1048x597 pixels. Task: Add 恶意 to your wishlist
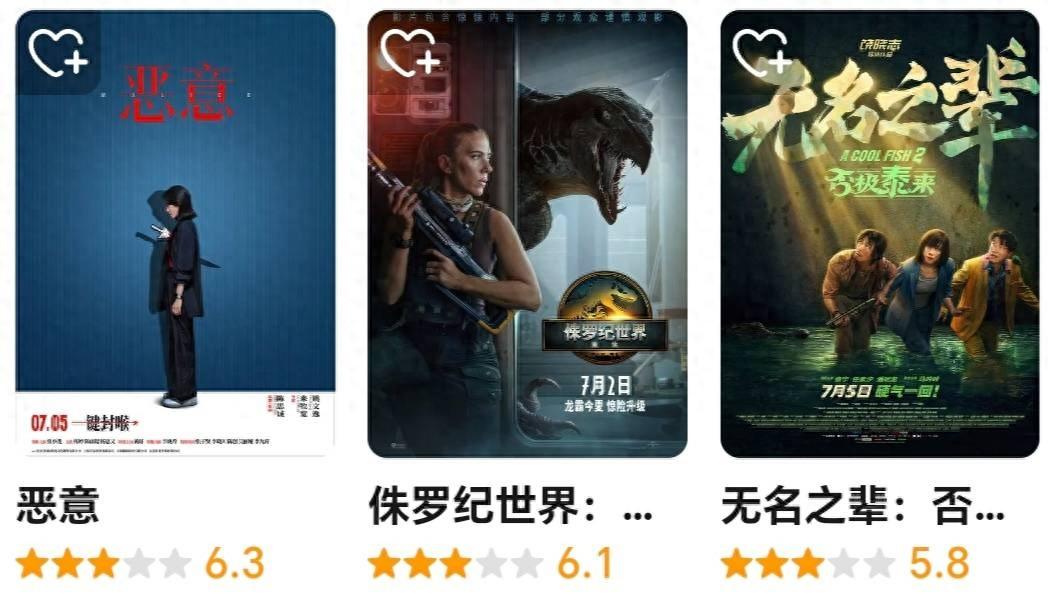pyautogui.click(x=57, y=52)
